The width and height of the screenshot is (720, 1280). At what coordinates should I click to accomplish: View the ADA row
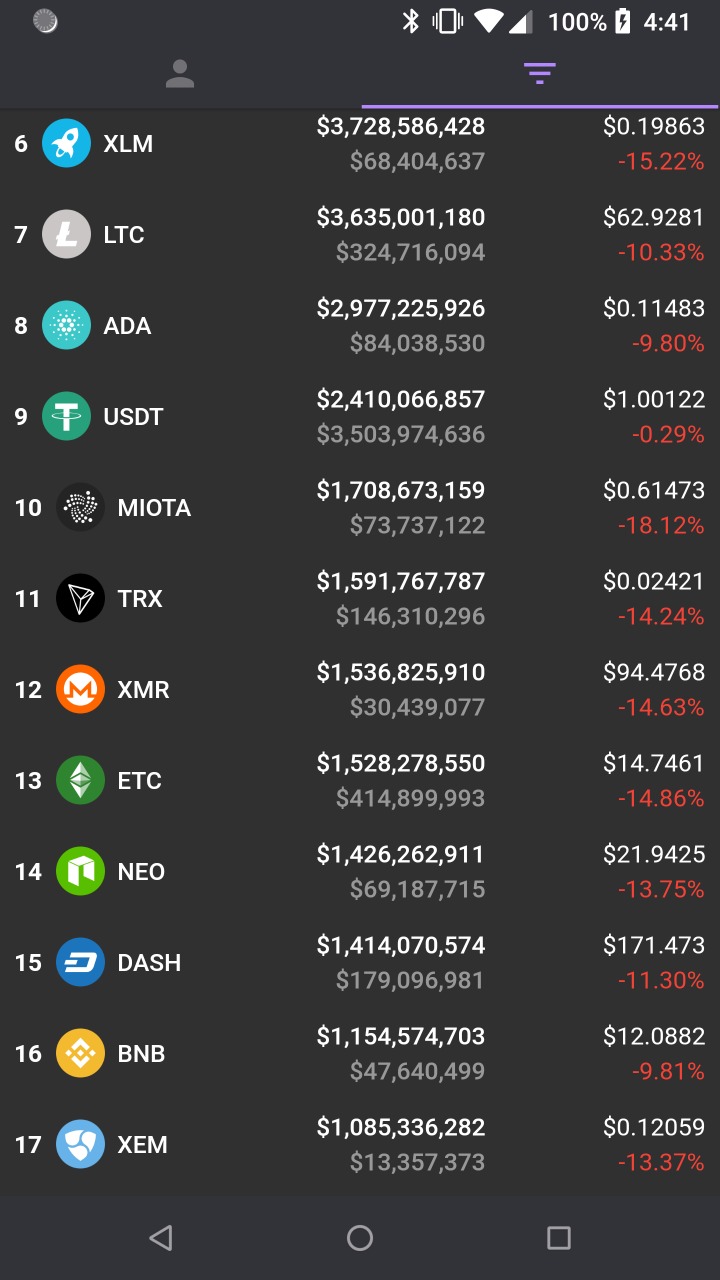click(360, 326)
